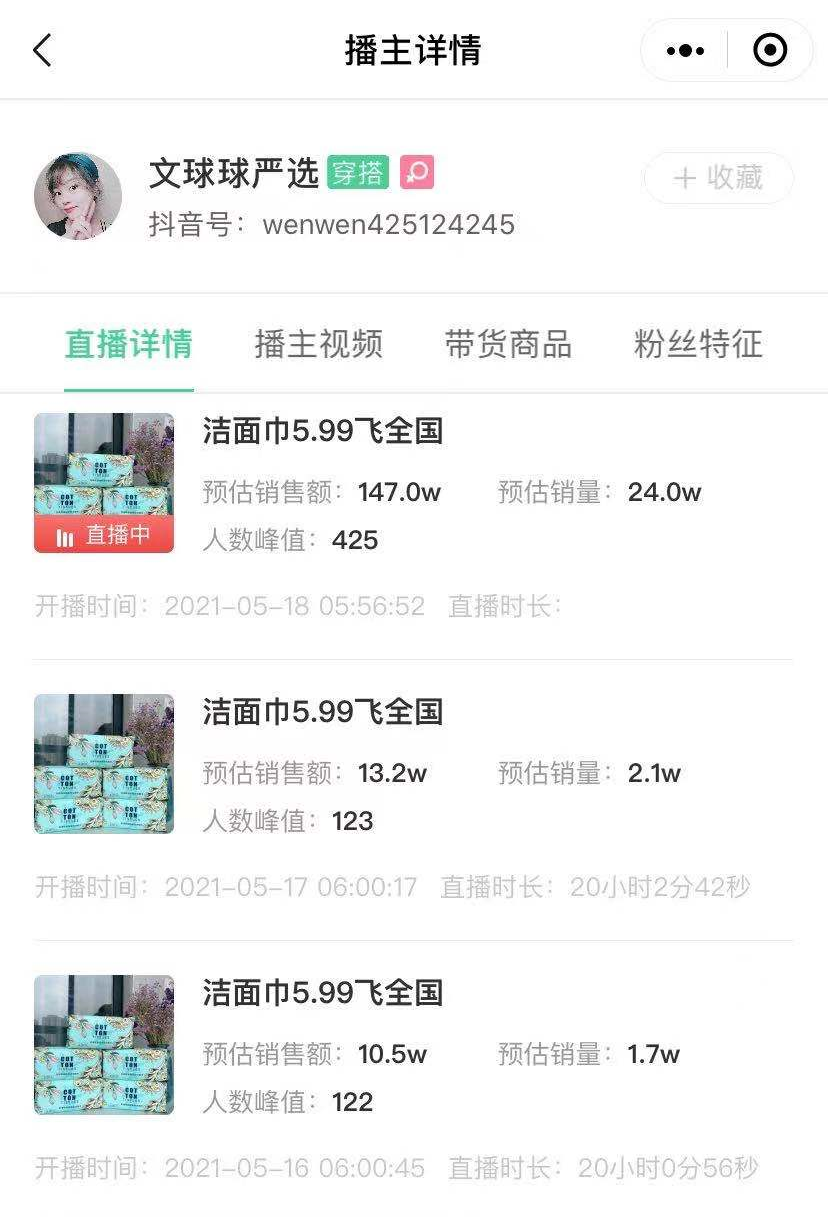Open the three-dot more options menu
This screenshot has height=1217, width=828.
pos(684,49)
